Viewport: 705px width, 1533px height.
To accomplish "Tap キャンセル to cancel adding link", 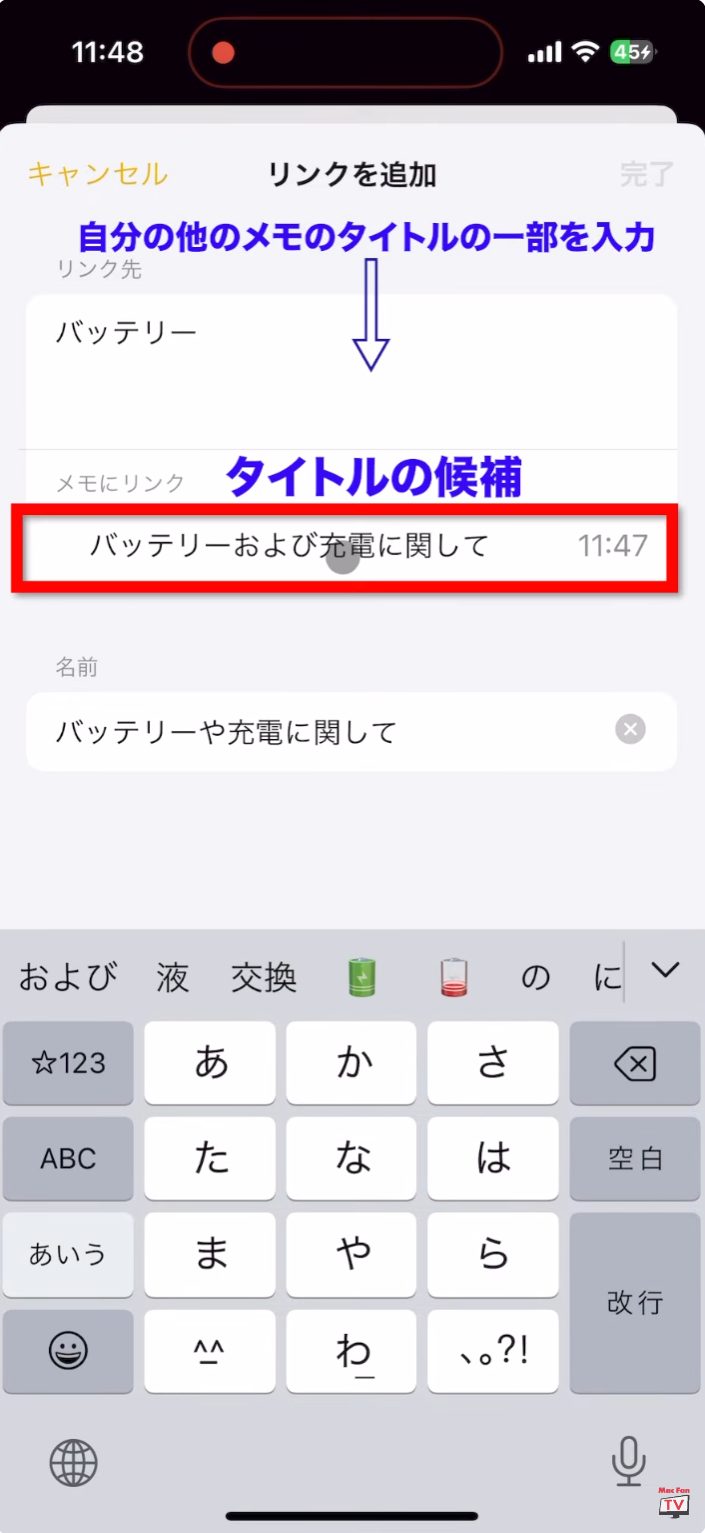I will click(x=97, y=174).
